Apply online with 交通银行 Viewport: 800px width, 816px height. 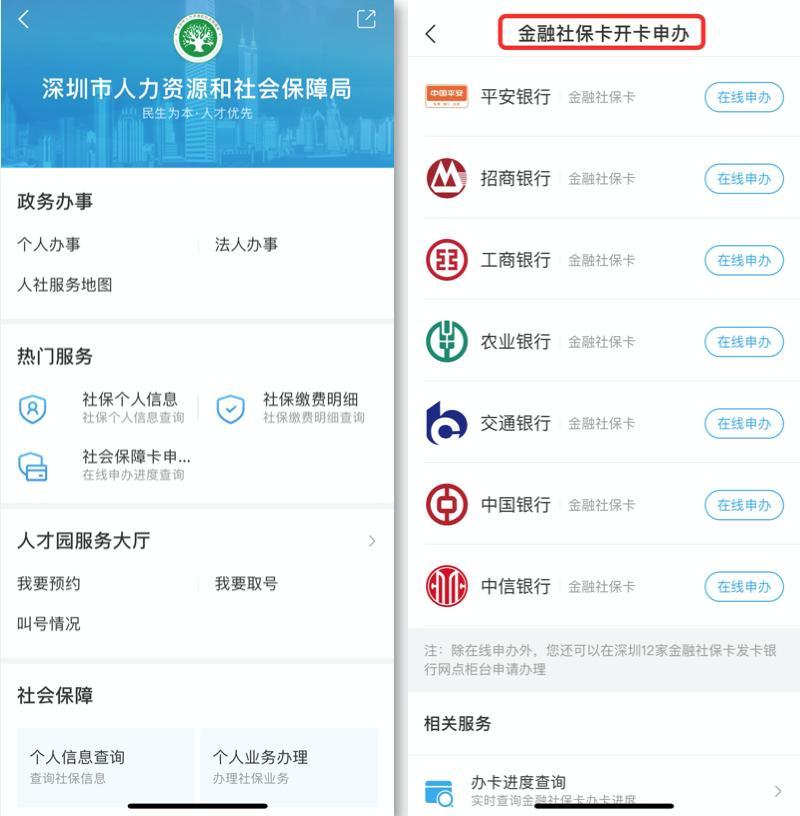coord(744,423)
